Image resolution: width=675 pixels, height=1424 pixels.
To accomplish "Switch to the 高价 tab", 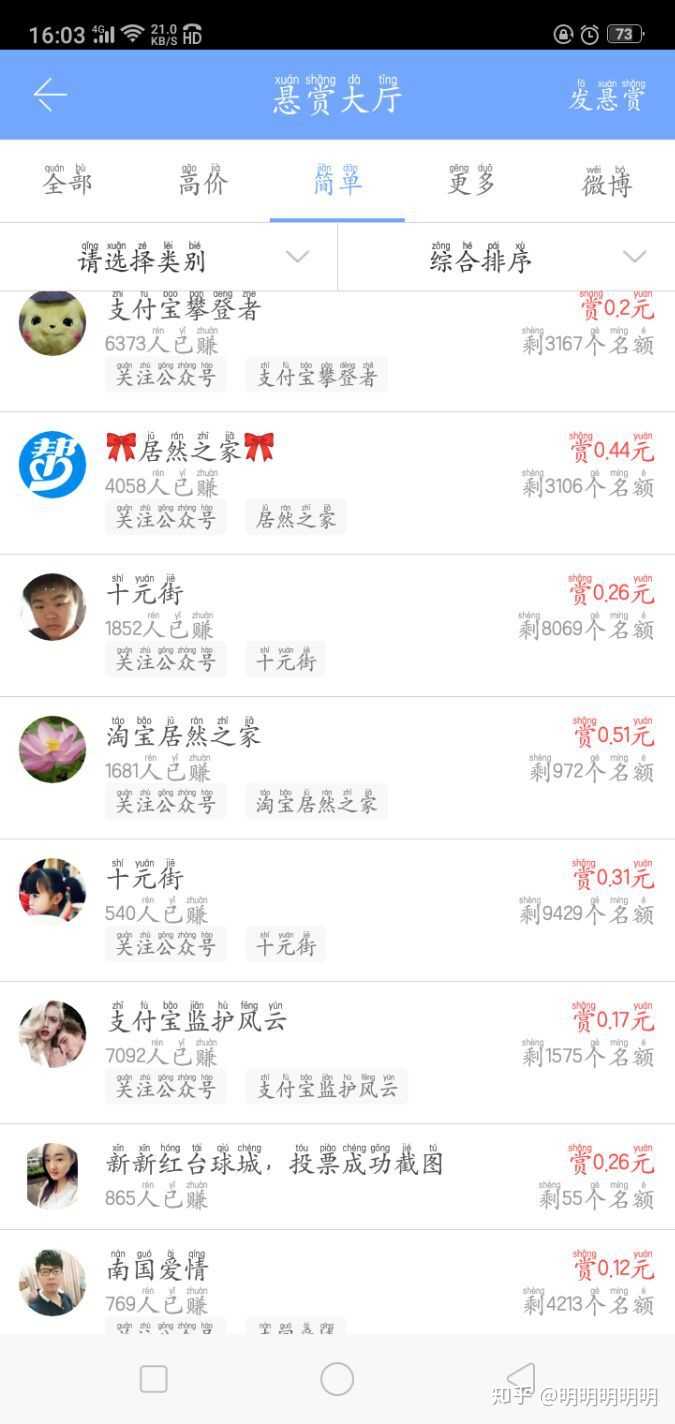I will click(x=203, y=182).
